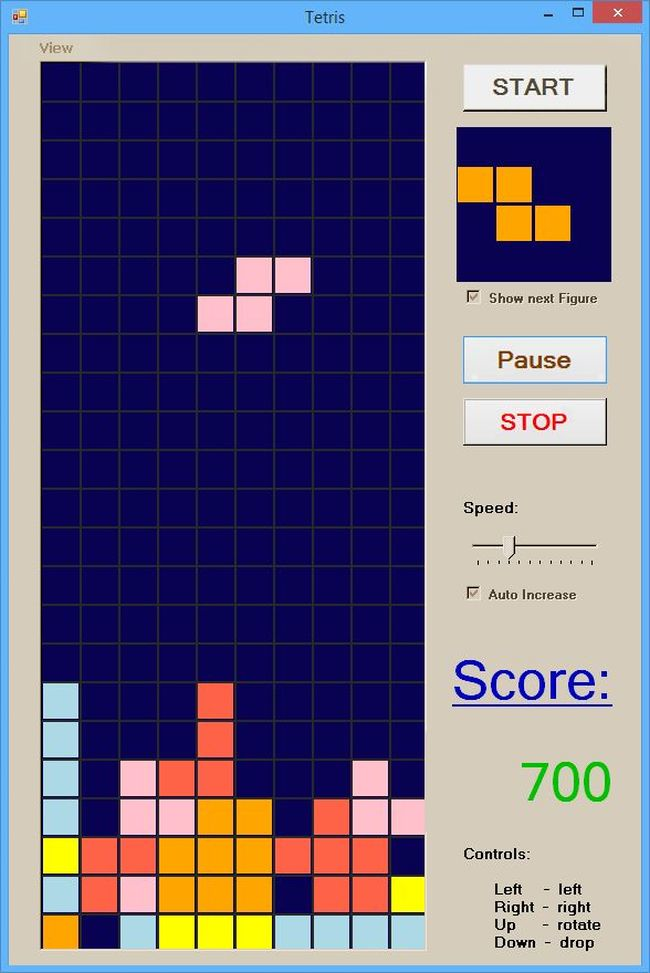
Task: Open the View menu
Action: pos(56,48)
